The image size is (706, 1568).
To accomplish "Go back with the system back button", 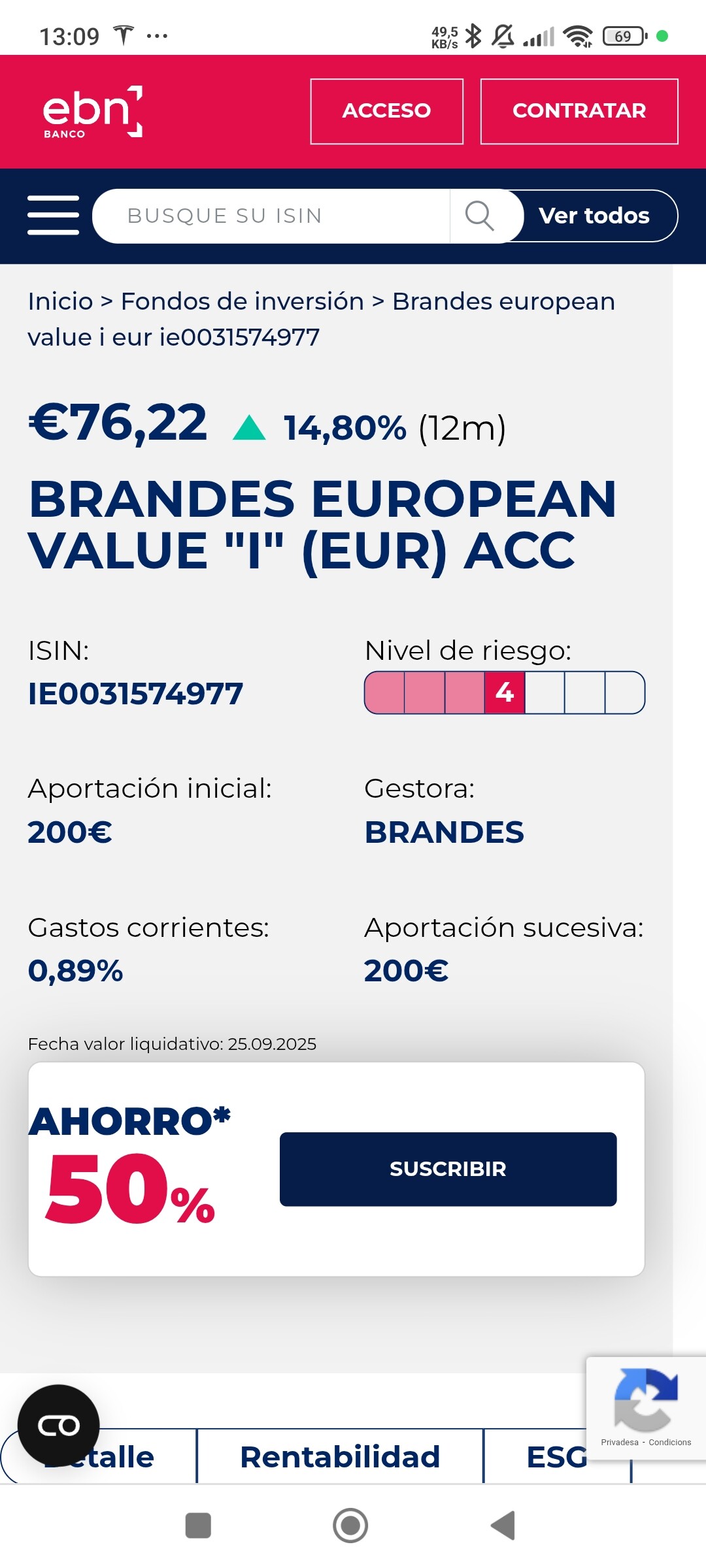I will click(503, 1526).
